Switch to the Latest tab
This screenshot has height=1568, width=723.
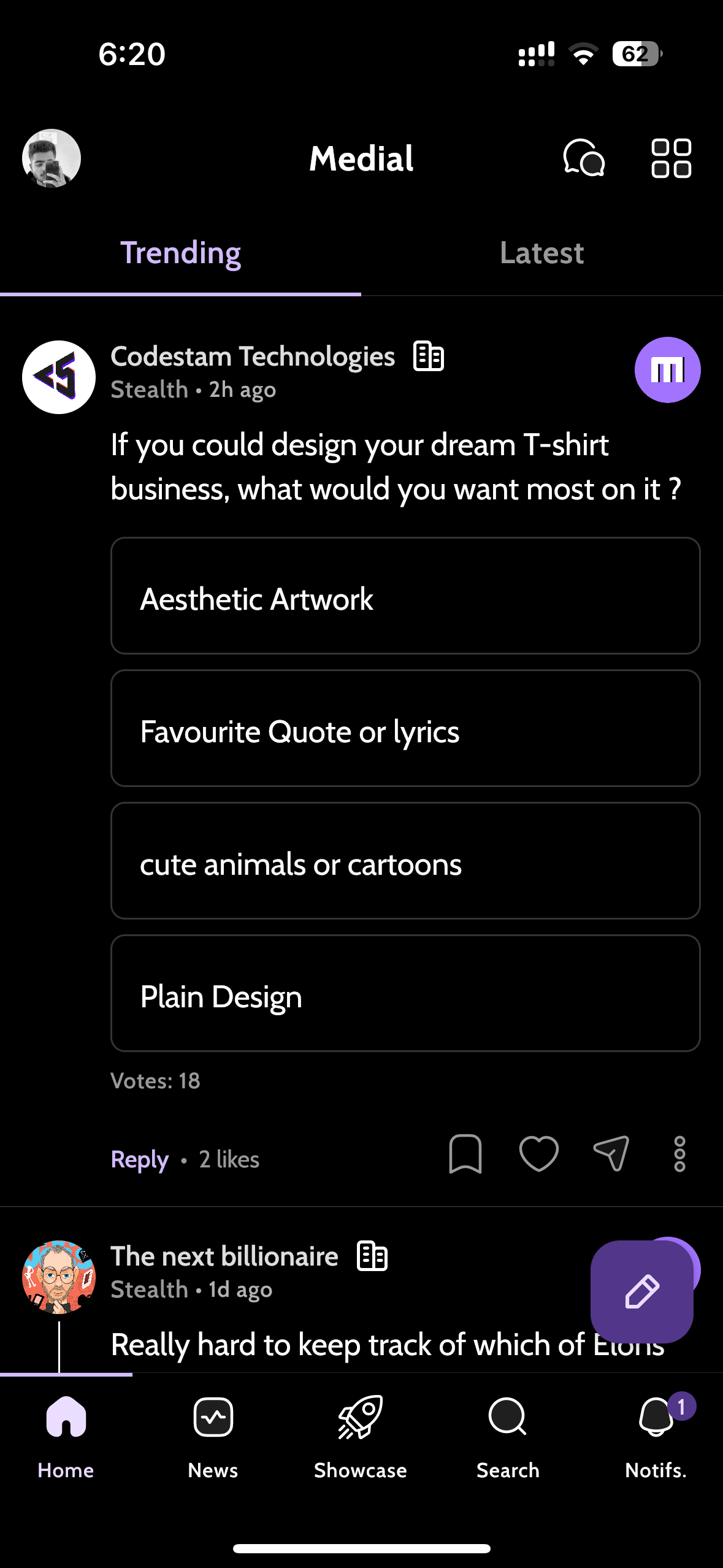[542, 253]
